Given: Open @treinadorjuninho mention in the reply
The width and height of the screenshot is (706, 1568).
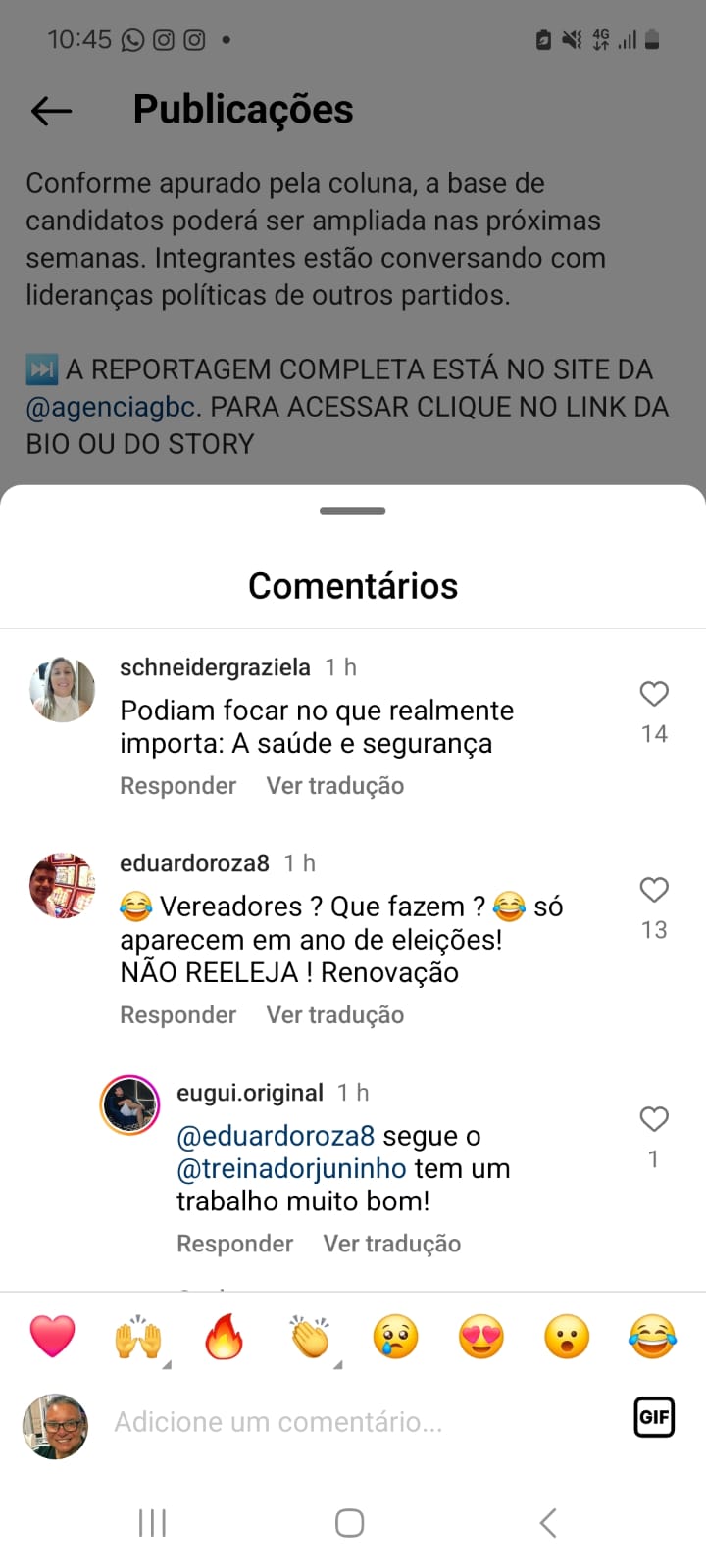Looking at the screenshot, I should pos(291,1169).
